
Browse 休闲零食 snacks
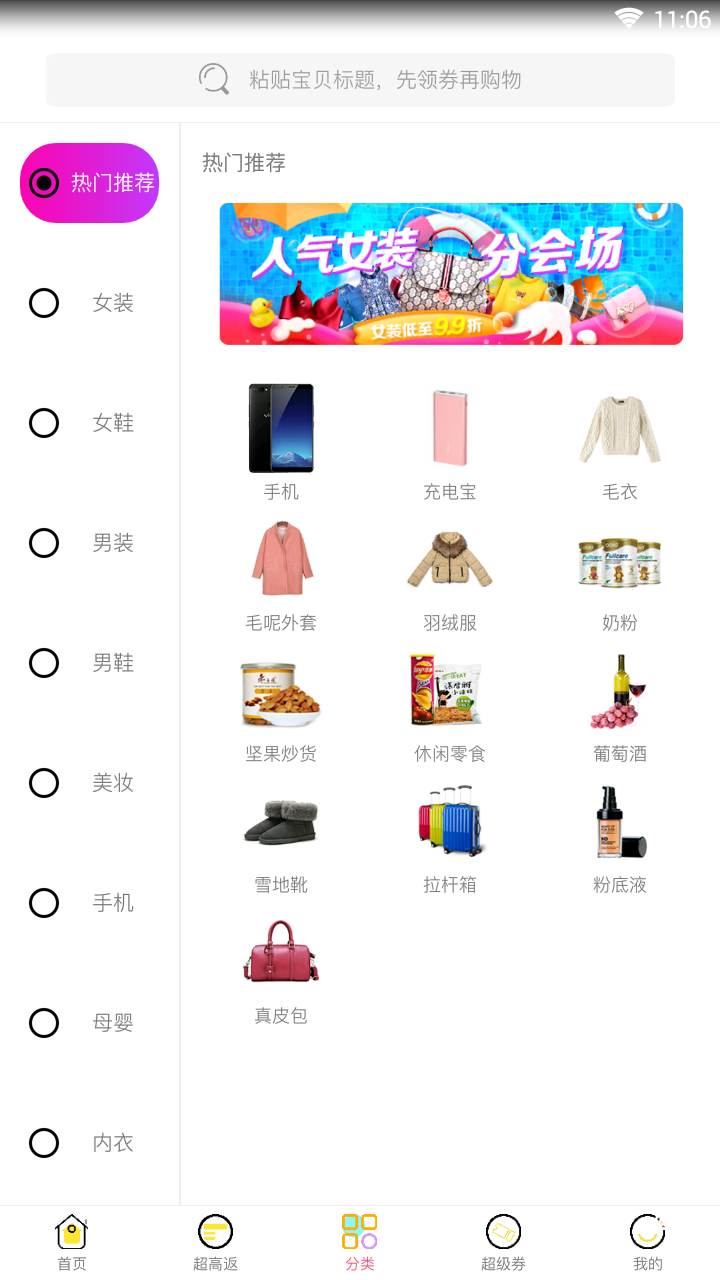coord(450,703)
